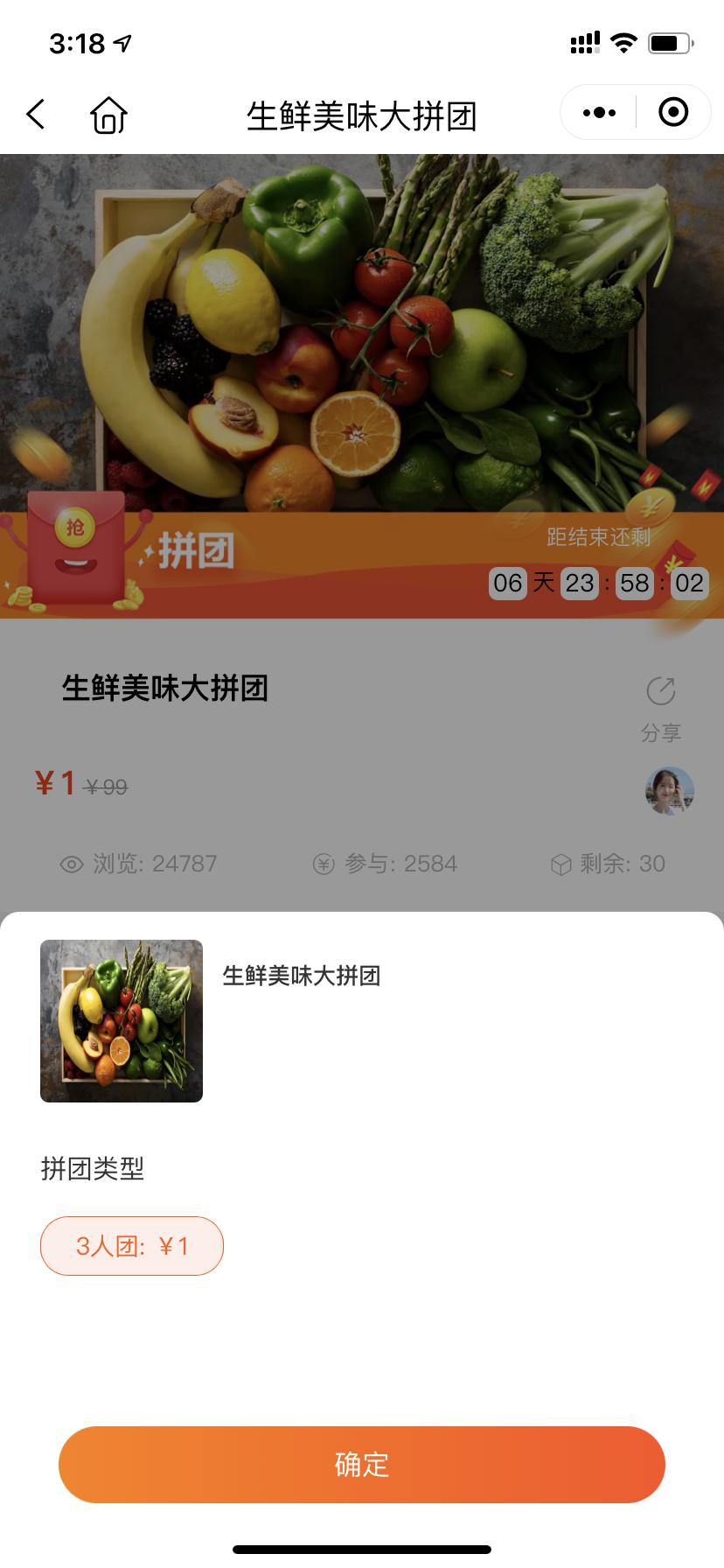
Task: Click the product thumbnail image
Action: pyautogui.click(x=122, y=1020)
